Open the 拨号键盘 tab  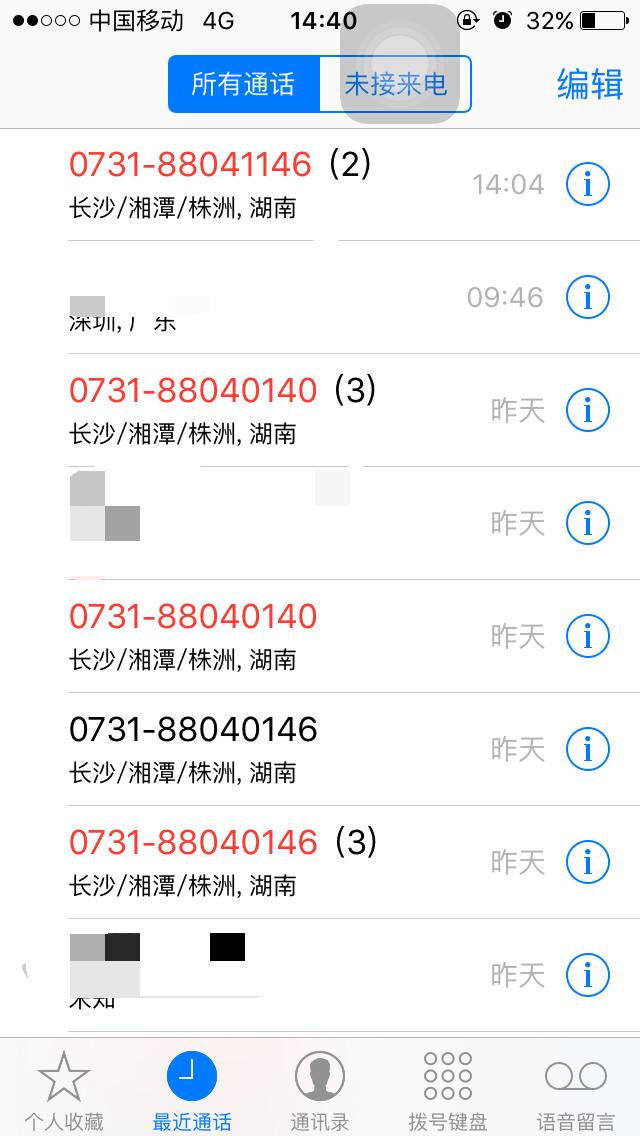point(447,1090)
